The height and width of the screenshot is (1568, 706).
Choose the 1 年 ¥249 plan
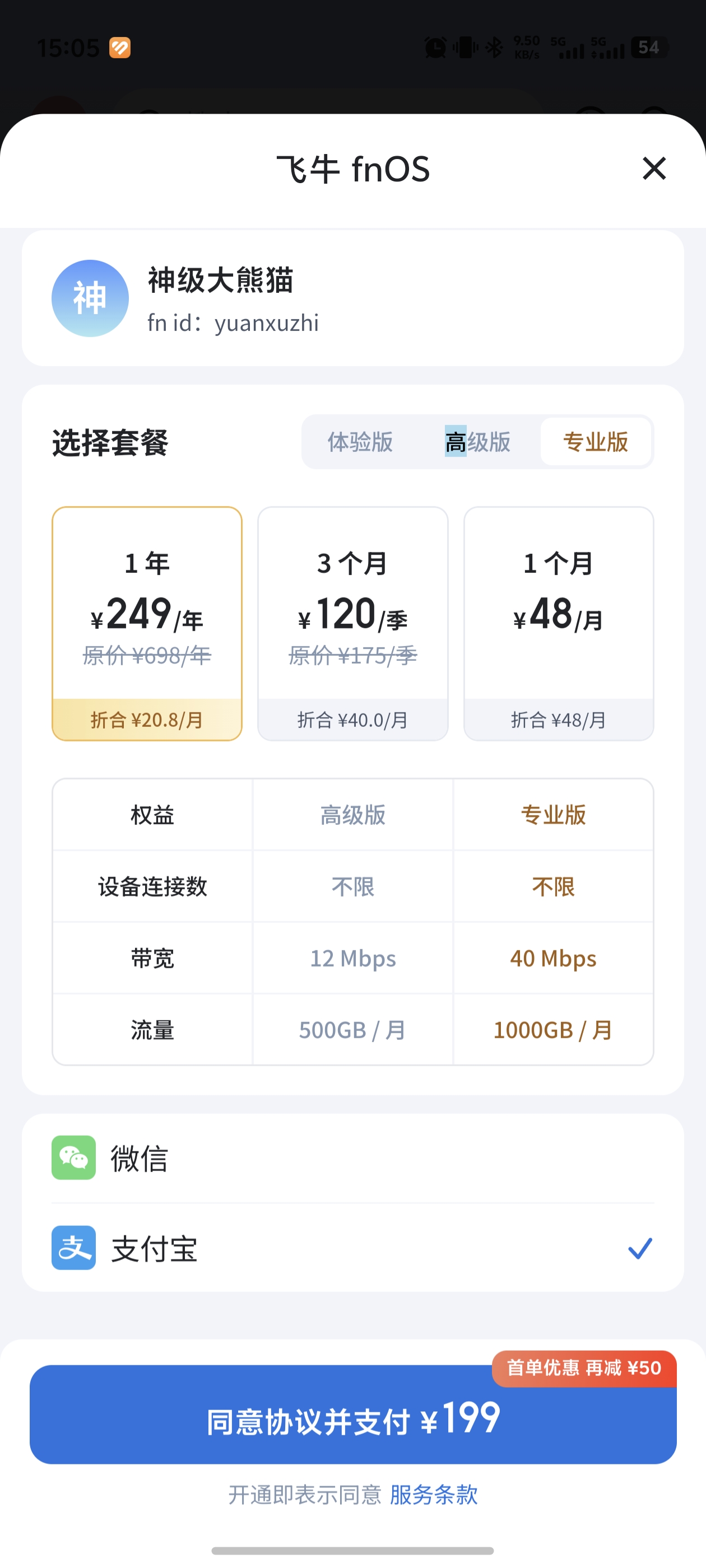pos(147,623)
